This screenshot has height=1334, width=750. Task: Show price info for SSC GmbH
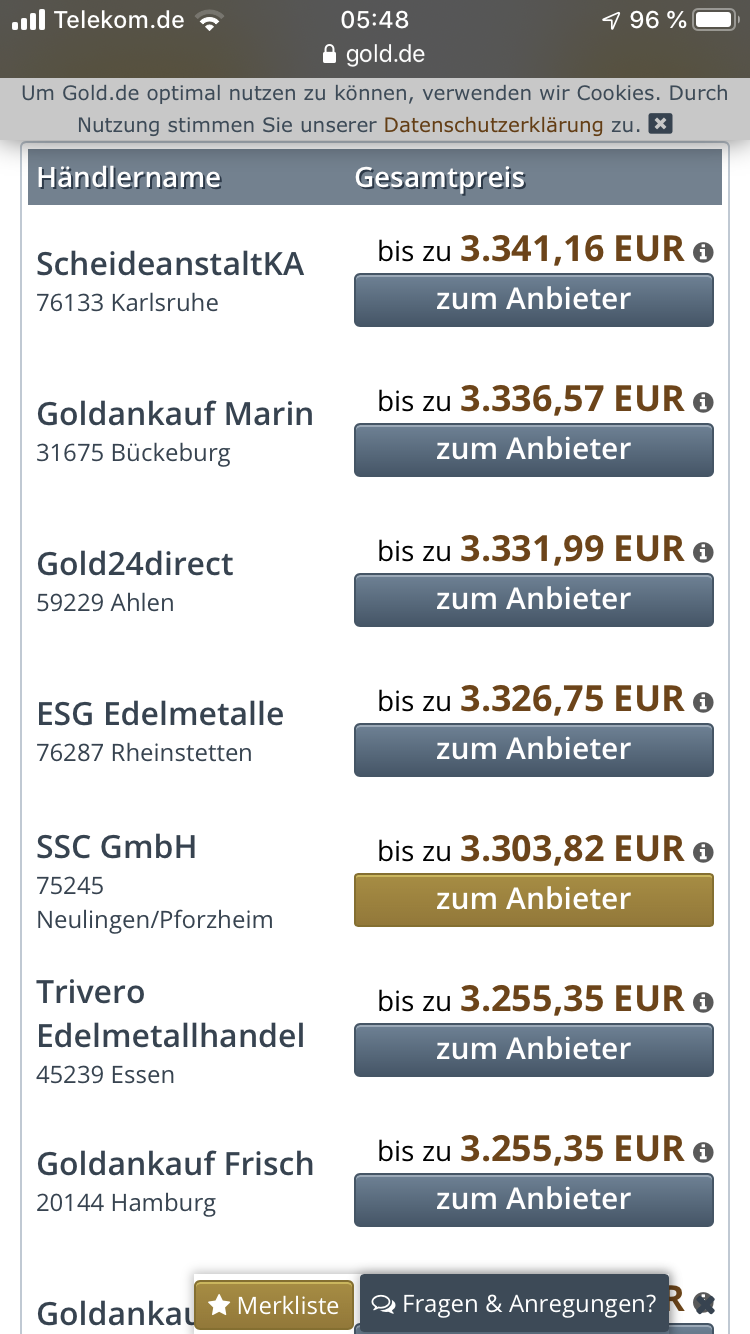[x=703, y=852]
